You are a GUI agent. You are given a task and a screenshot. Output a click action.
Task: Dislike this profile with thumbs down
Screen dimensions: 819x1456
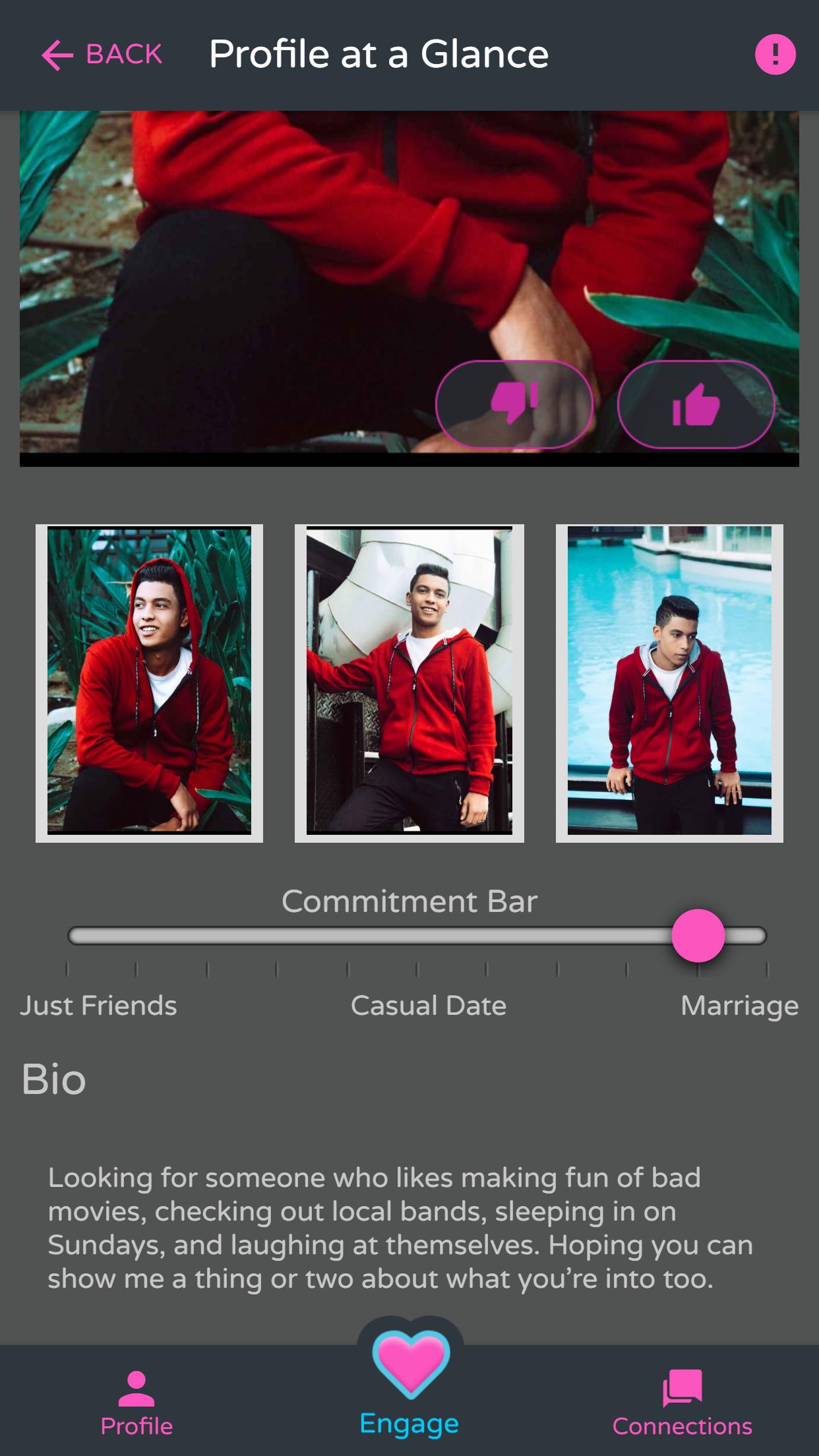pos(514,404)
